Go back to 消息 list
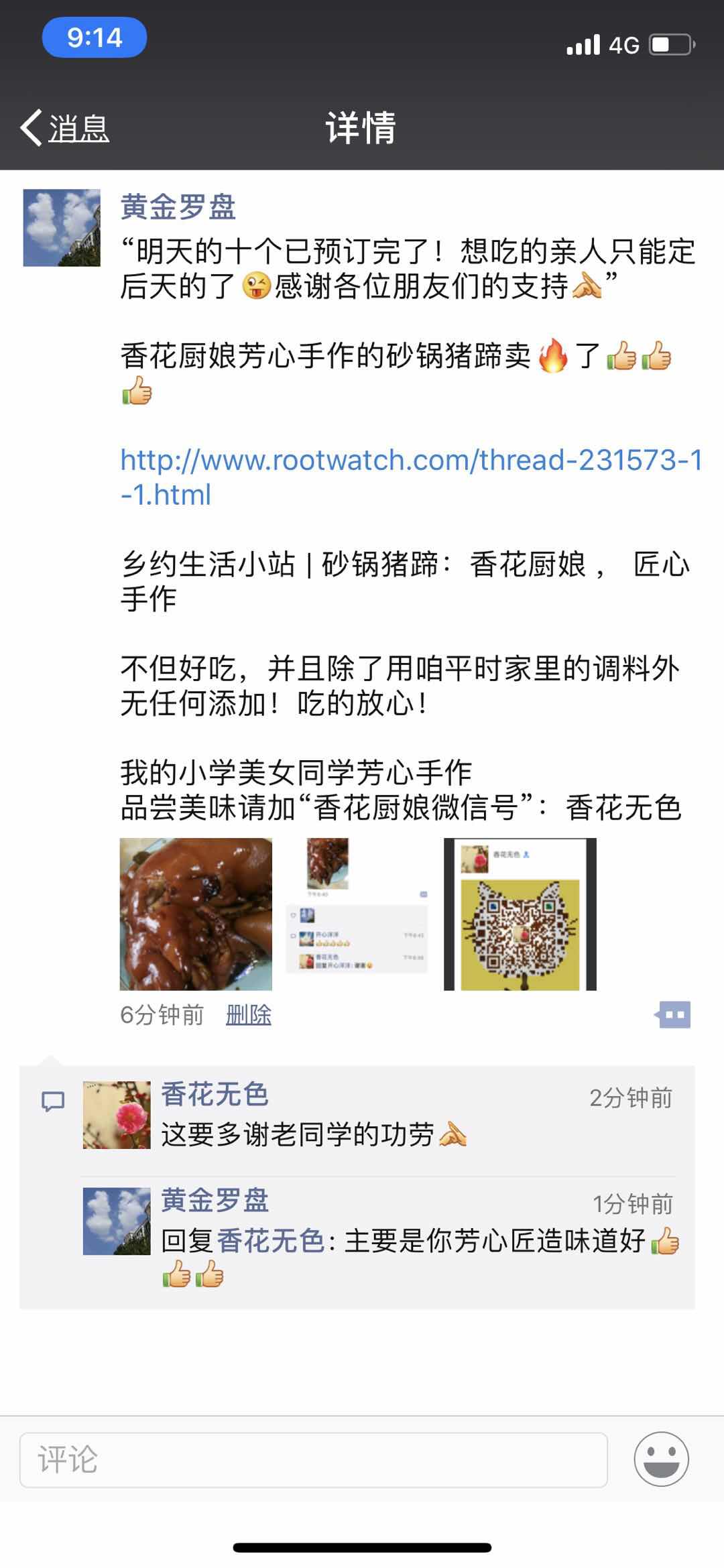Viewport: 724px width, 1568px height. tap(66, 127)
